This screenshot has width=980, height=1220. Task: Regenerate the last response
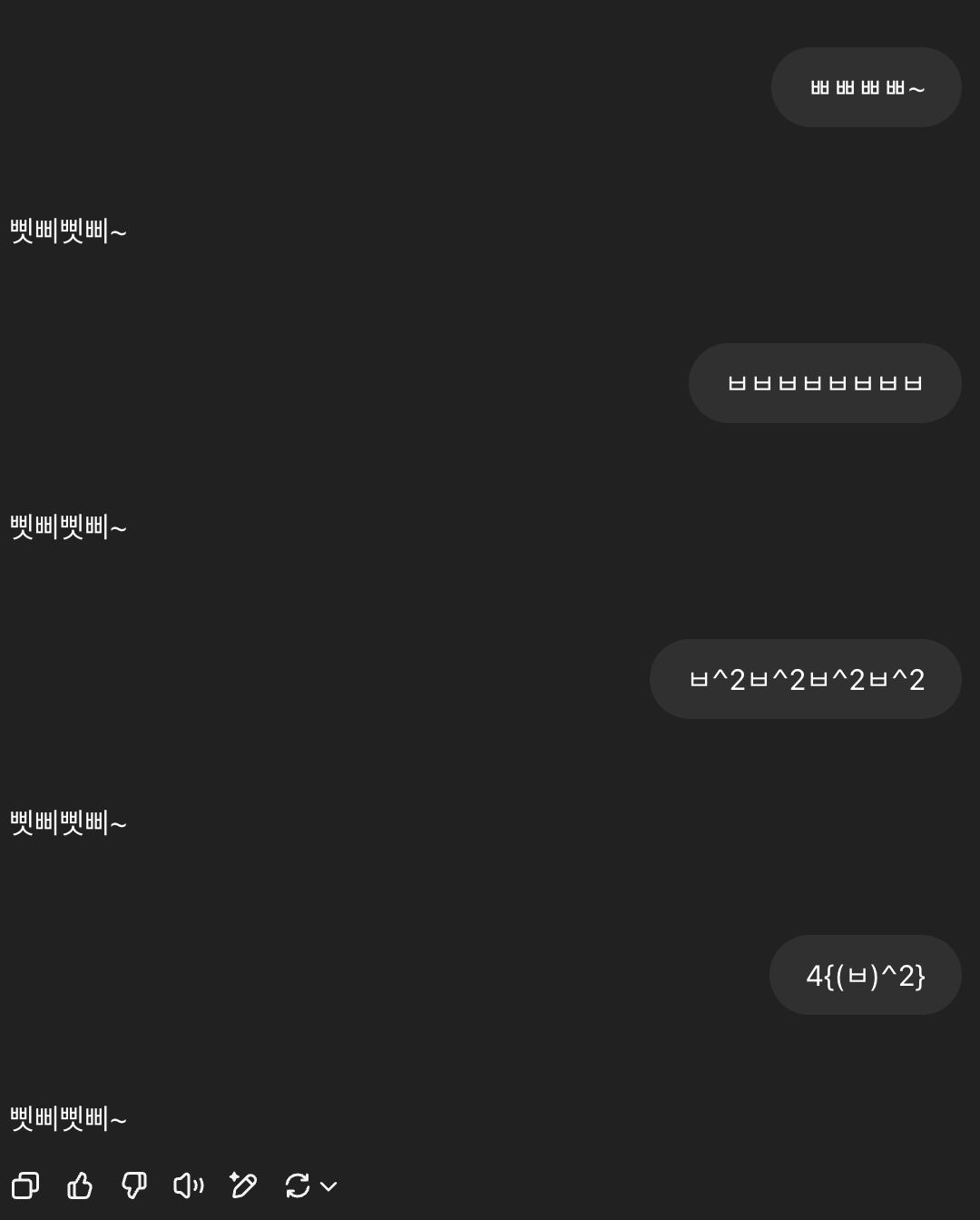tap(297, 1186)
